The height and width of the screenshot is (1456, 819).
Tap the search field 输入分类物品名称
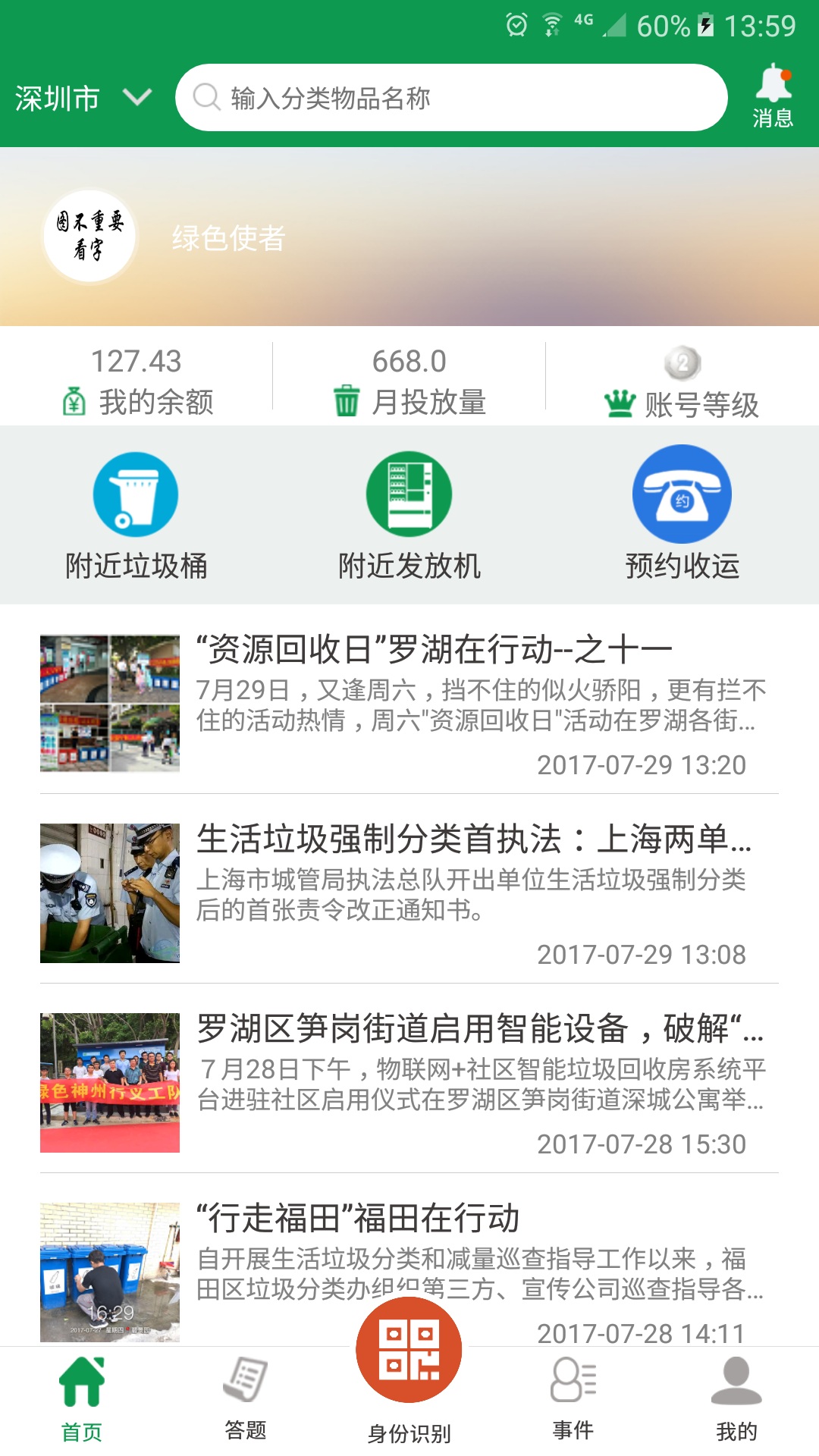[451, 96]
